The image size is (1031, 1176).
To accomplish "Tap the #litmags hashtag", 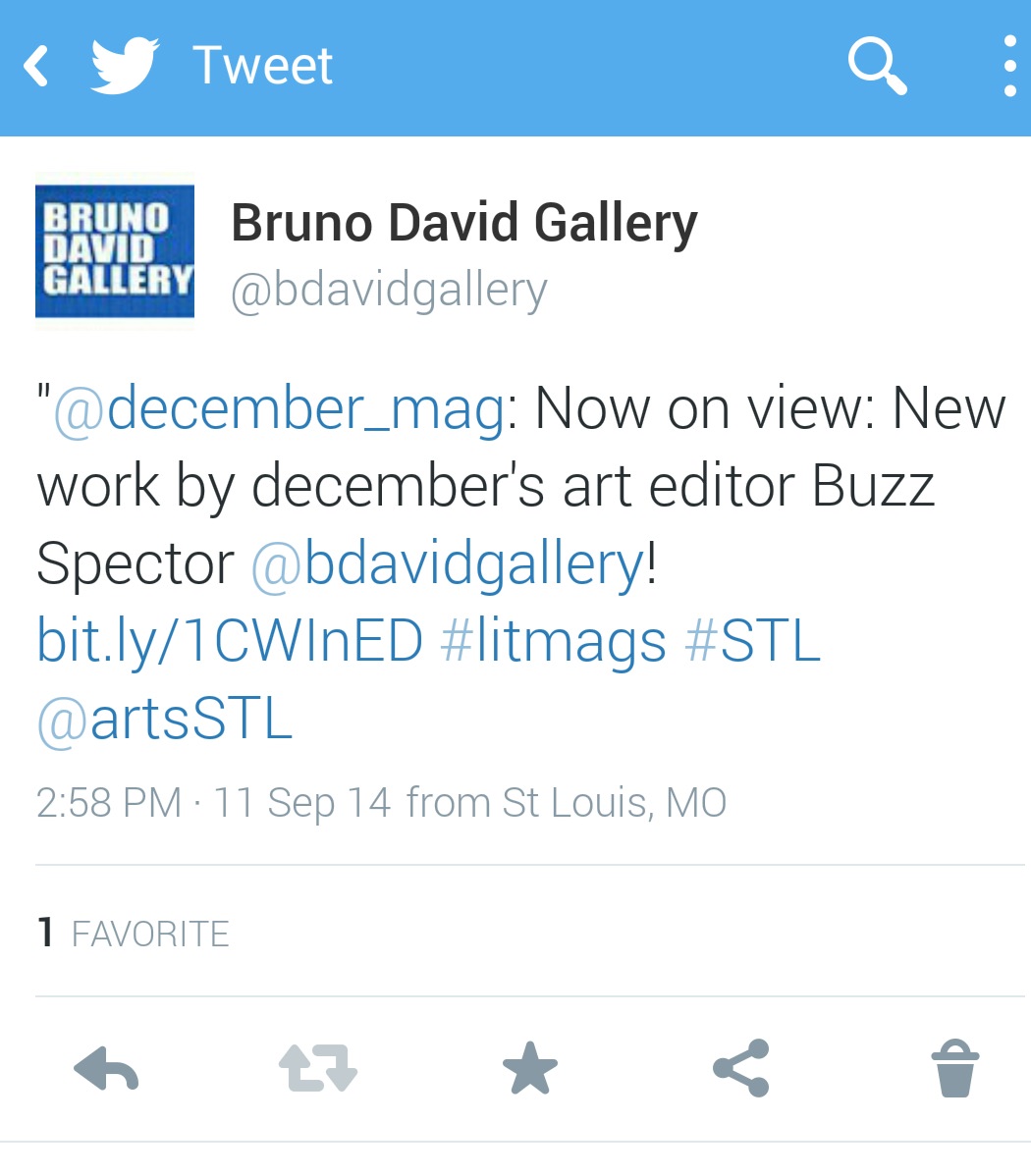I will click(554, 642).
